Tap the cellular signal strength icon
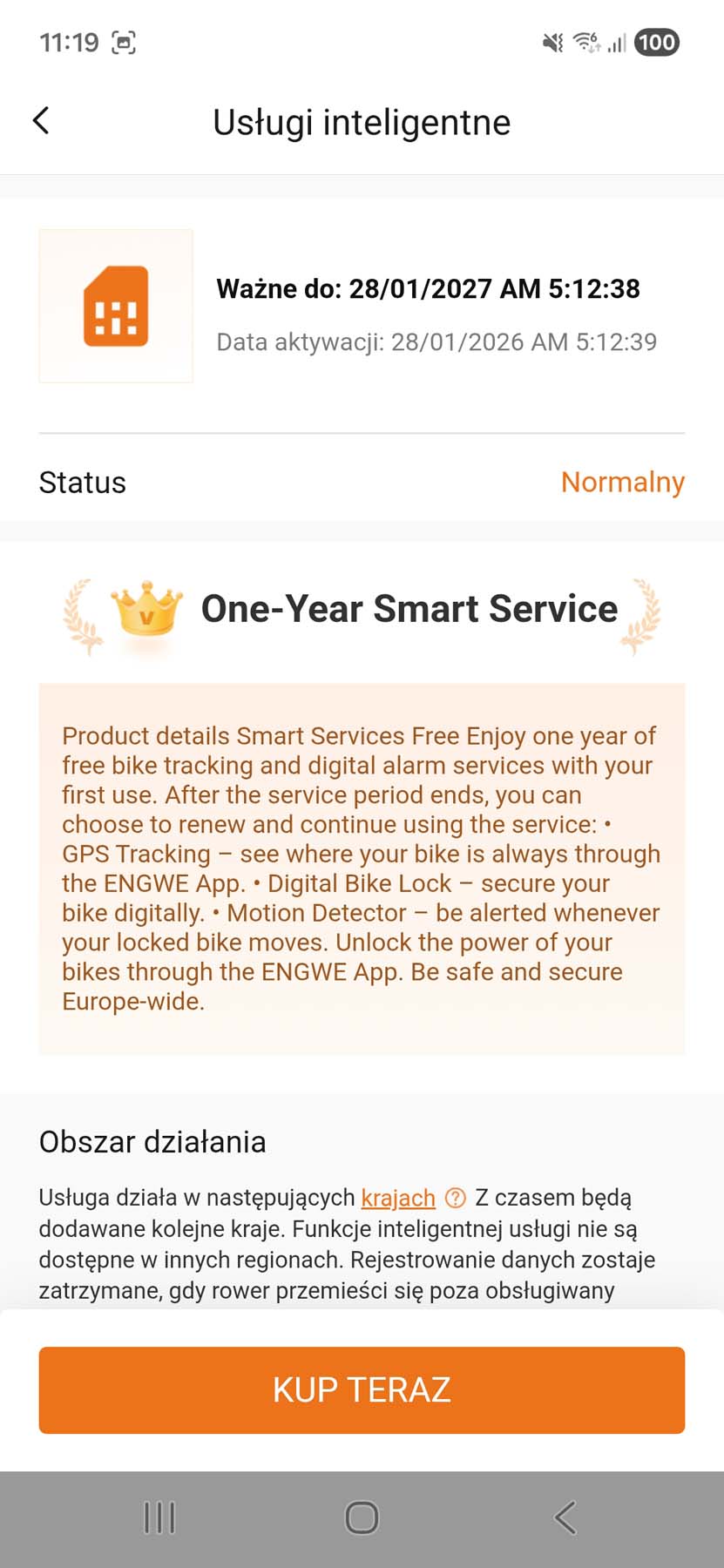724x1568 pixels. pyautogui.click(x=617, y=43)
